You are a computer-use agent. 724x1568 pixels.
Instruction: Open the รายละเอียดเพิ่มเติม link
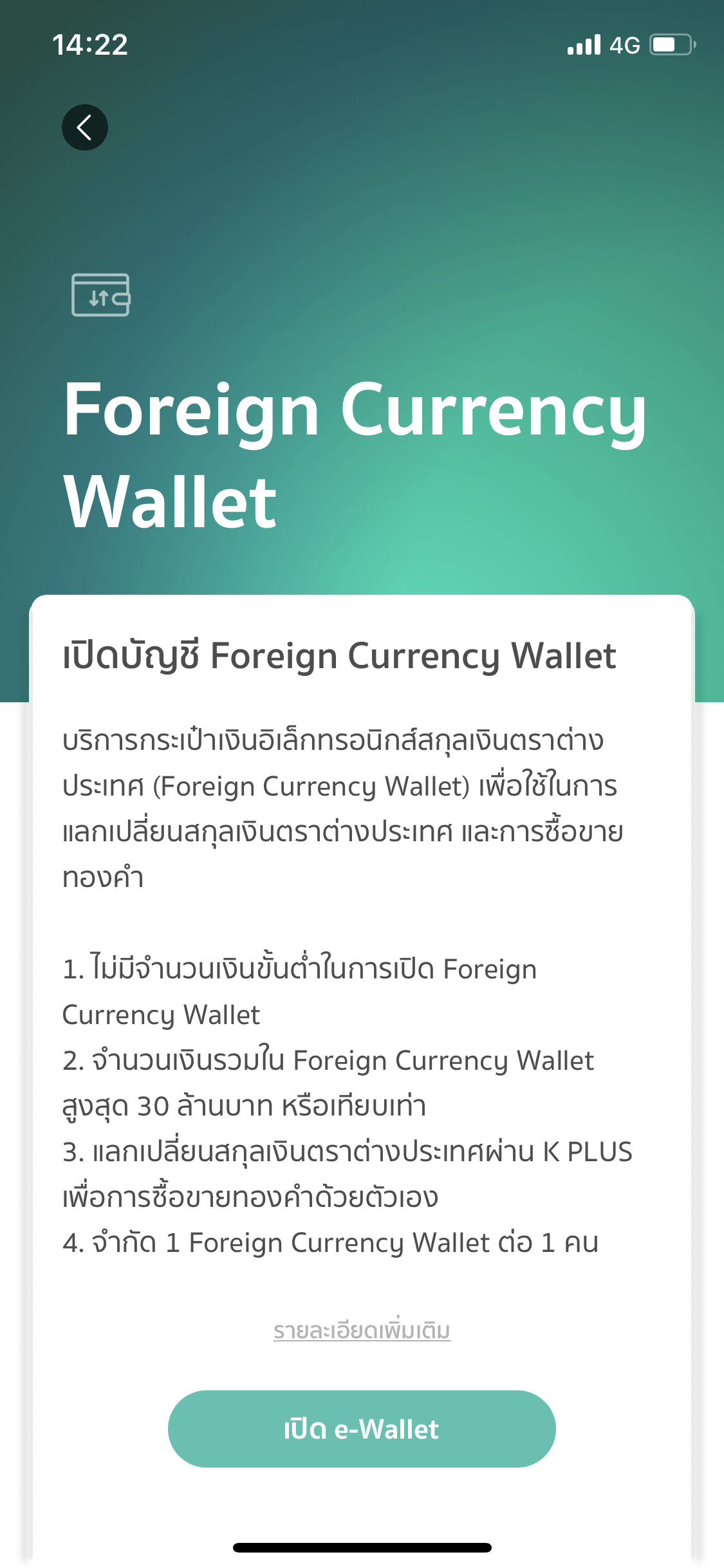[362, 1330]
